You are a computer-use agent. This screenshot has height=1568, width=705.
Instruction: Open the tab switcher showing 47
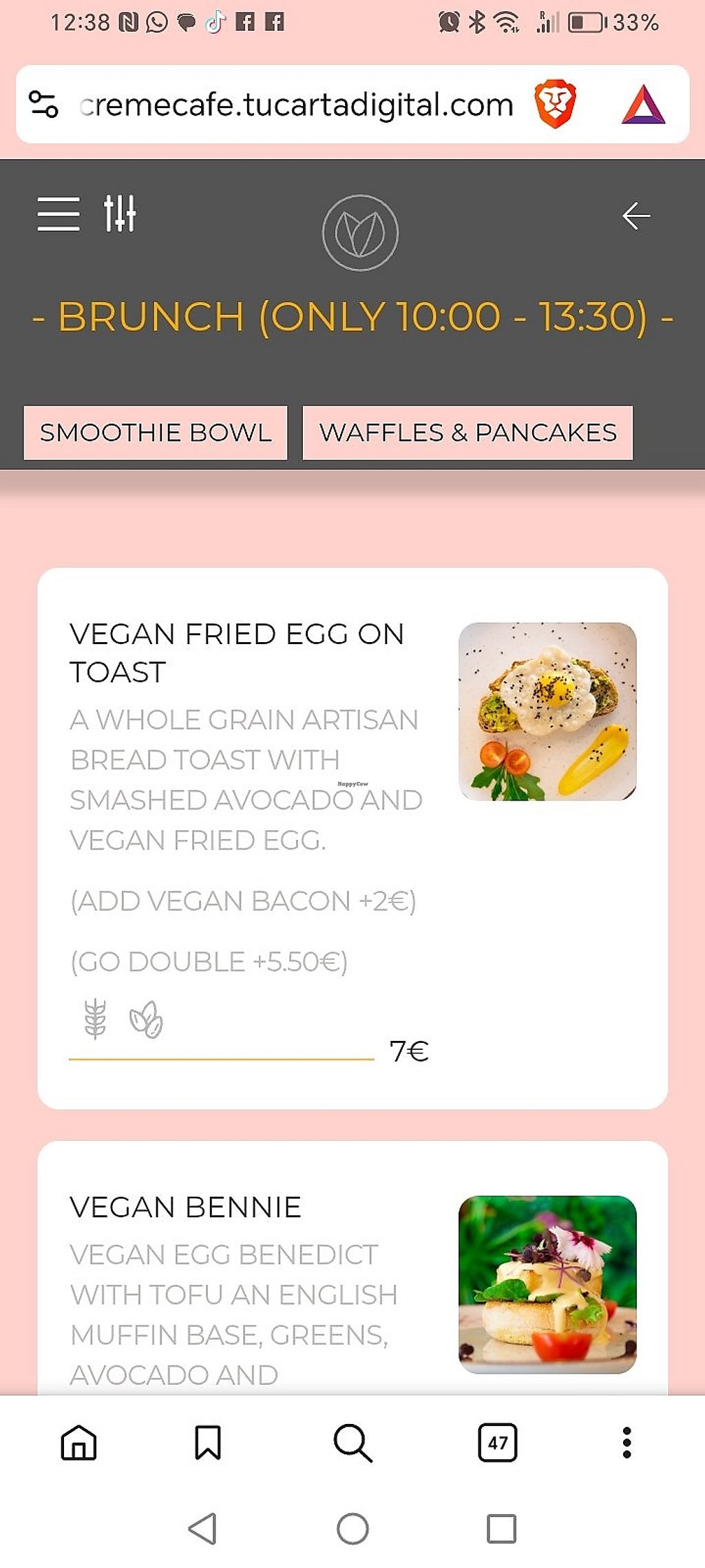pos(497,1442)
